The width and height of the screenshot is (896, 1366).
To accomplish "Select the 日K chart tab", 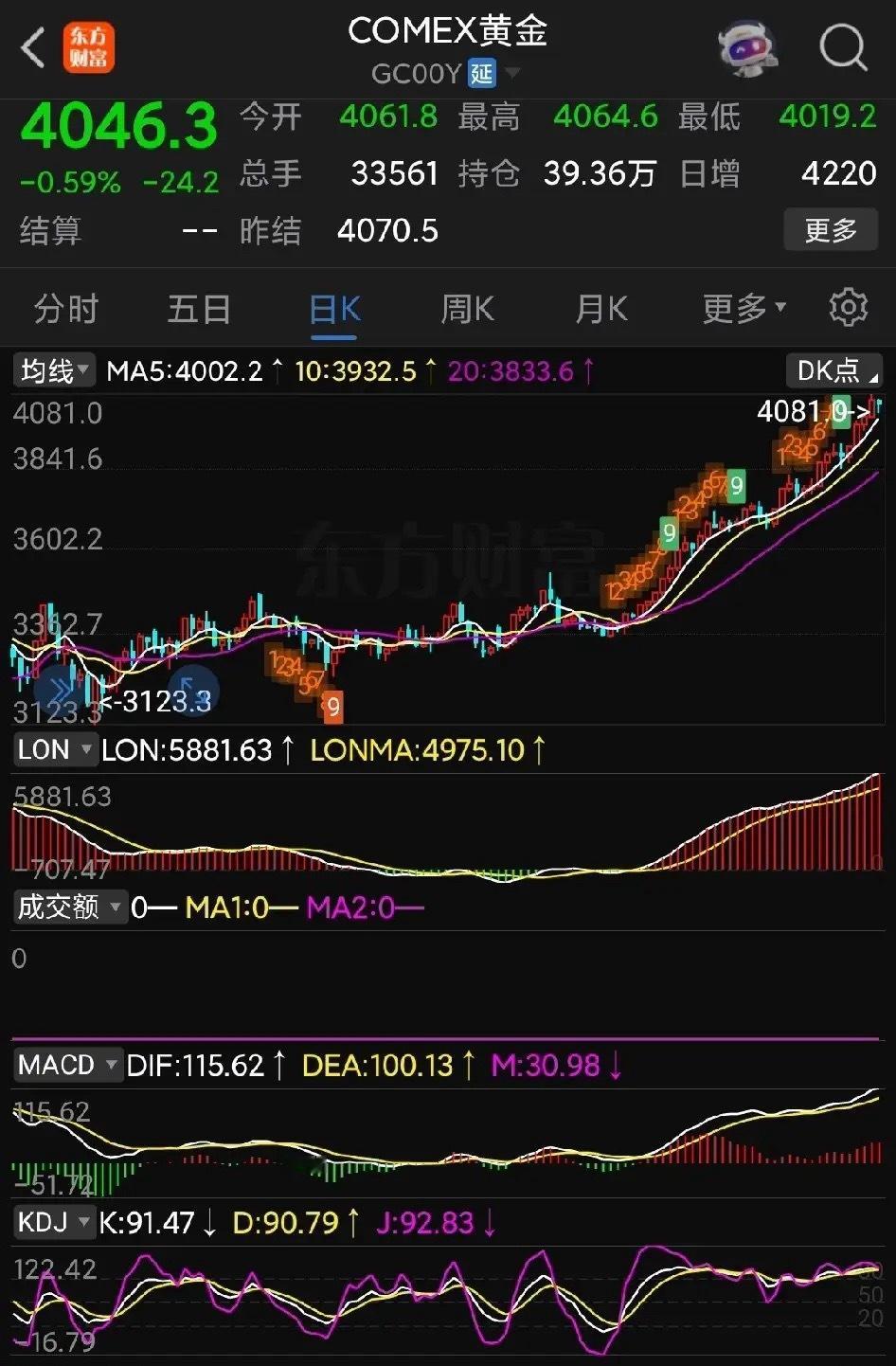I will pos(334,309).
